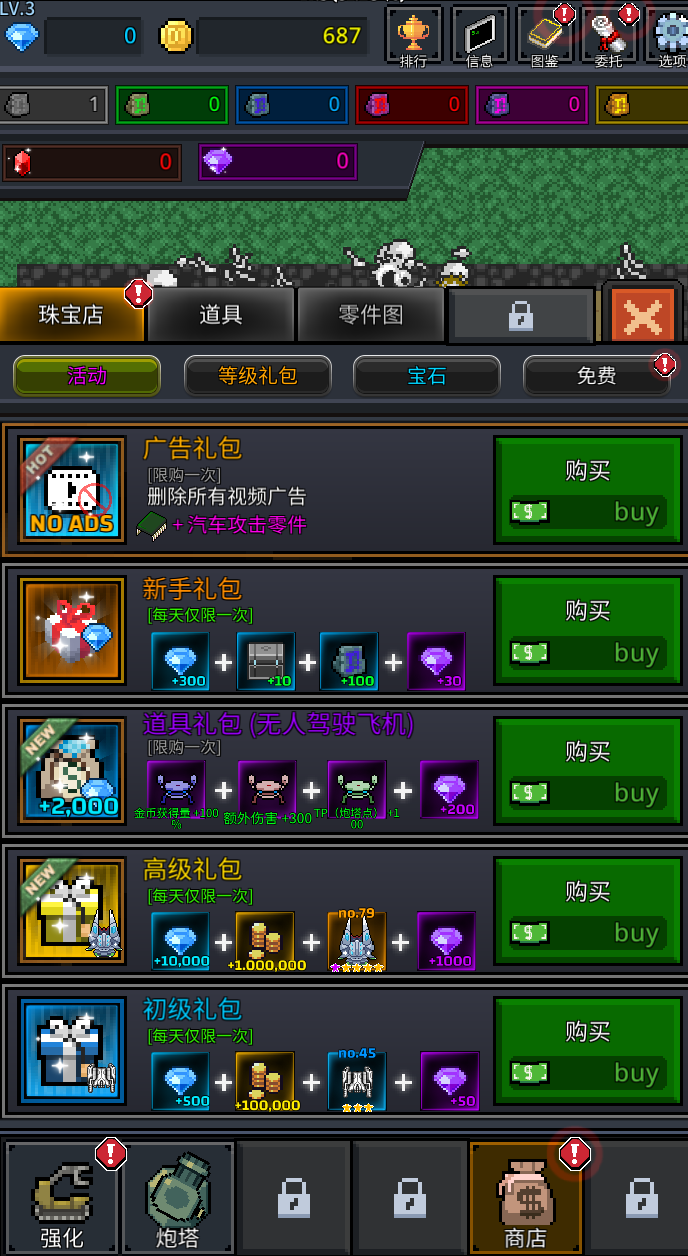
Task: Open the 免费 free rewards category
Action: pyautogui.click(x=597, y=376)
